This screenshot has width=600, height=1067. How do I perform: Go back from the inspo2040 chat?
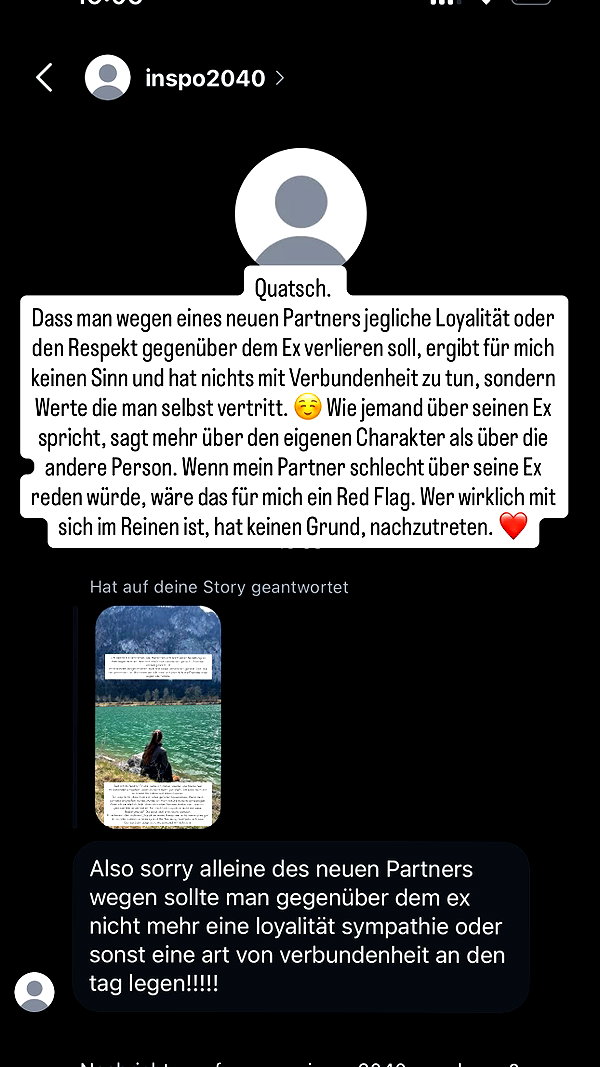point(44,78)
